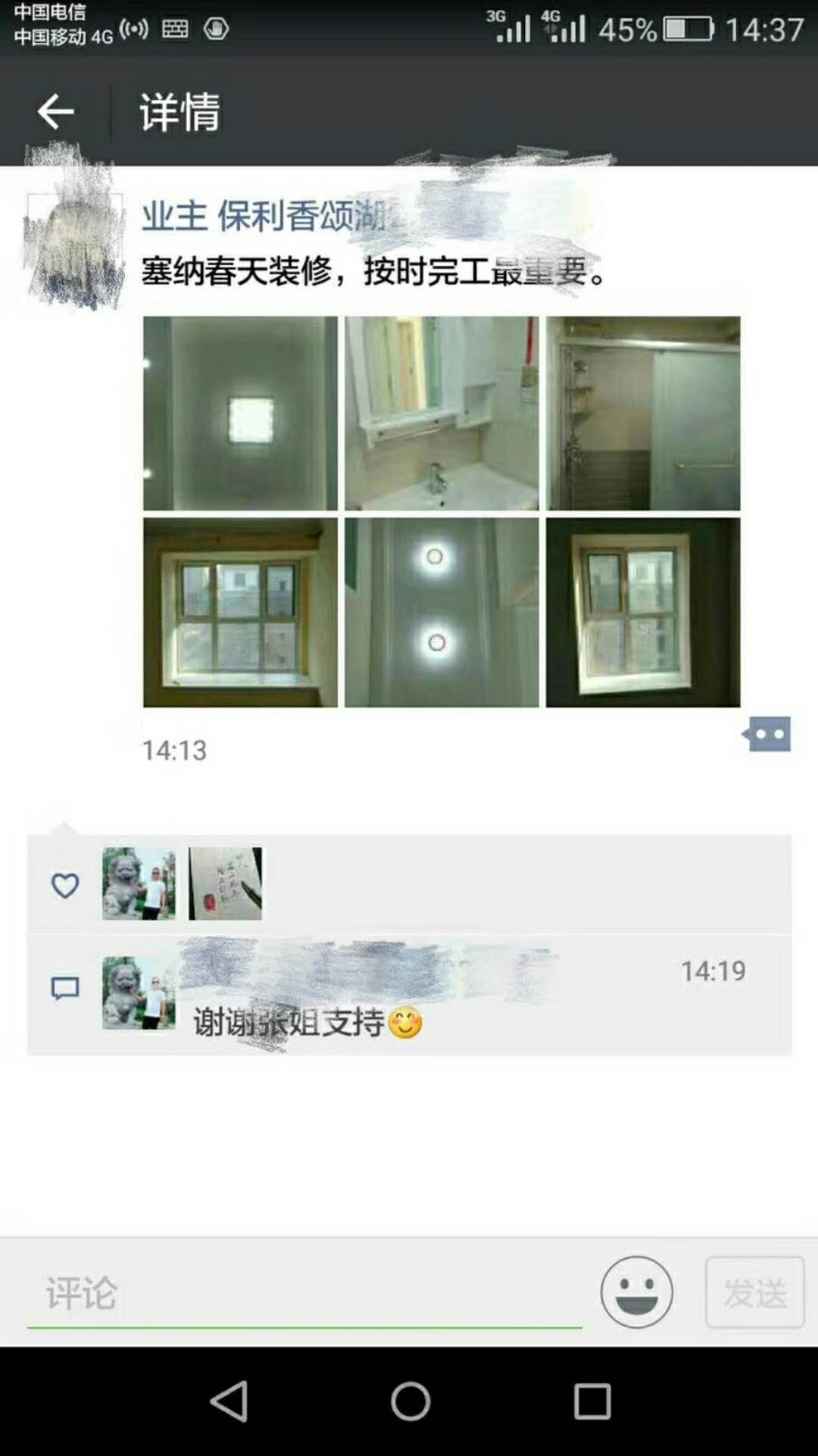Focus the 评论 comment input field
This screenshot has width=818, height=1456.
(303, 1293)
